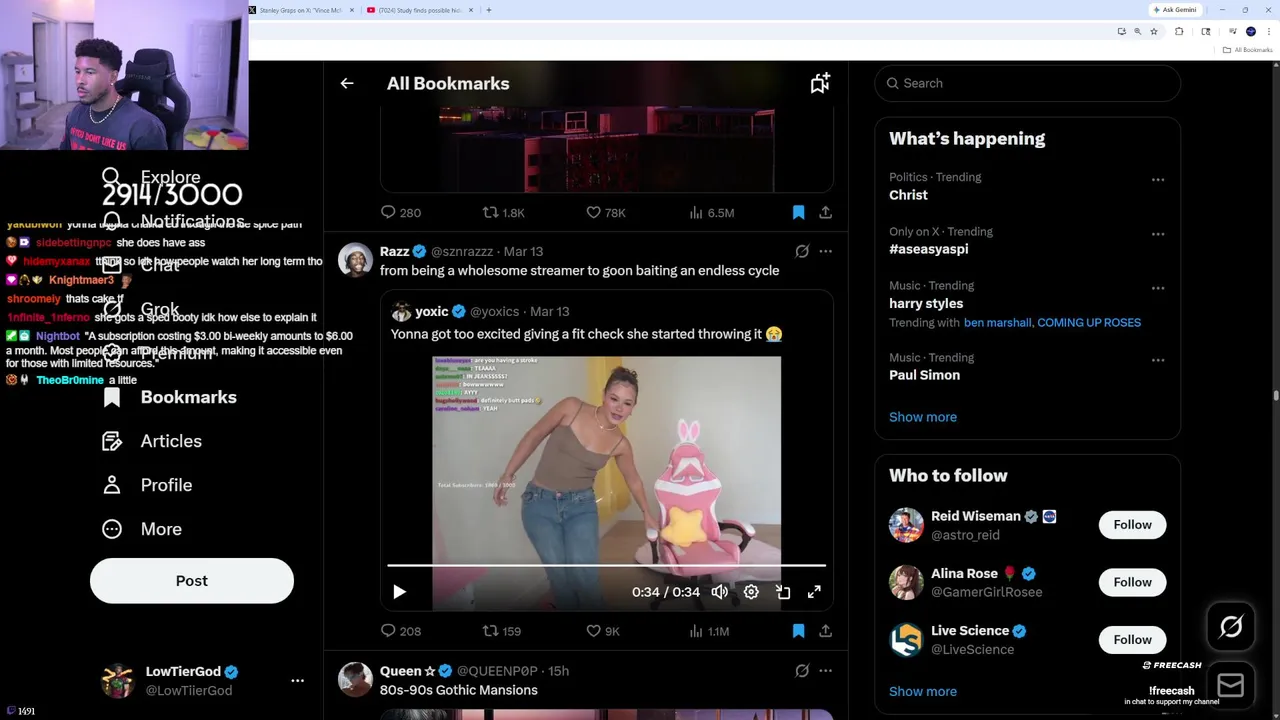This screenshot has width=1280, height=720.
Task: Show more trends under What's happening
Action: (922, 417)
